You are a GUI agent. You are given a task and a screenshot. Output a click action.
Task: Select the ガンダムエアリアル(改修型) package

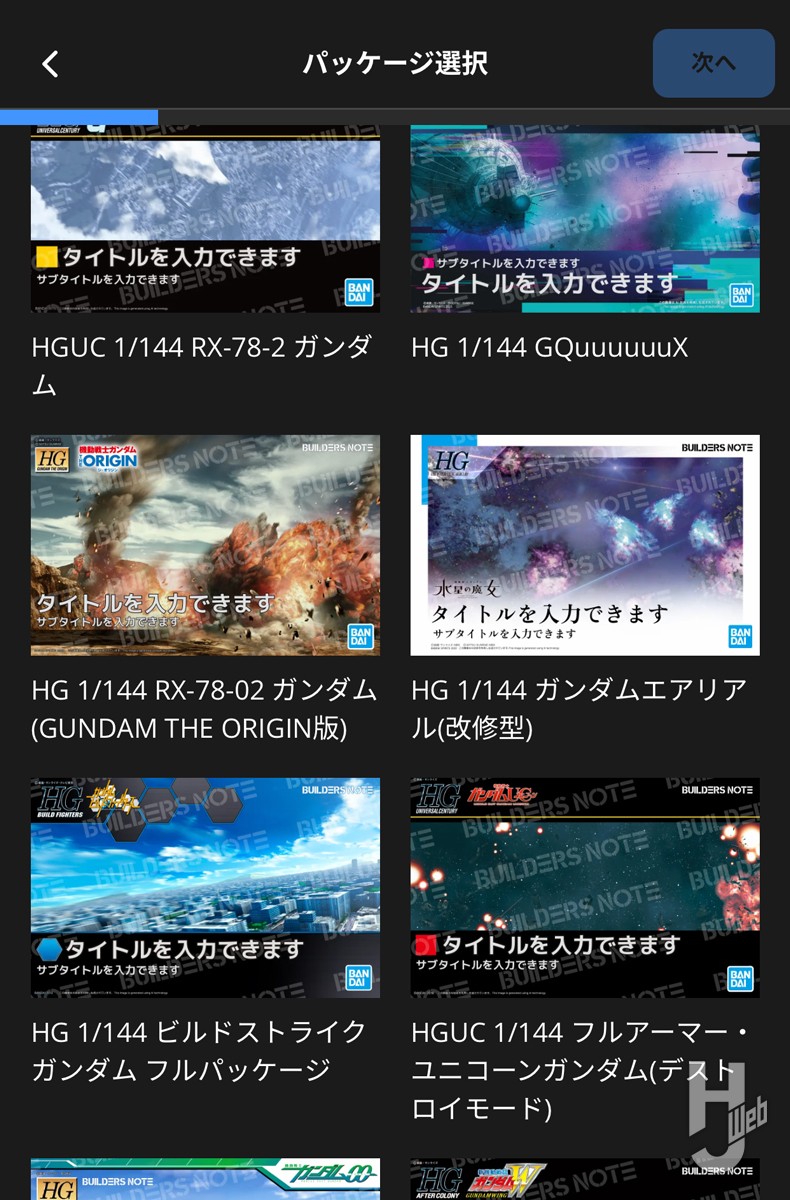tap(584, 545)
